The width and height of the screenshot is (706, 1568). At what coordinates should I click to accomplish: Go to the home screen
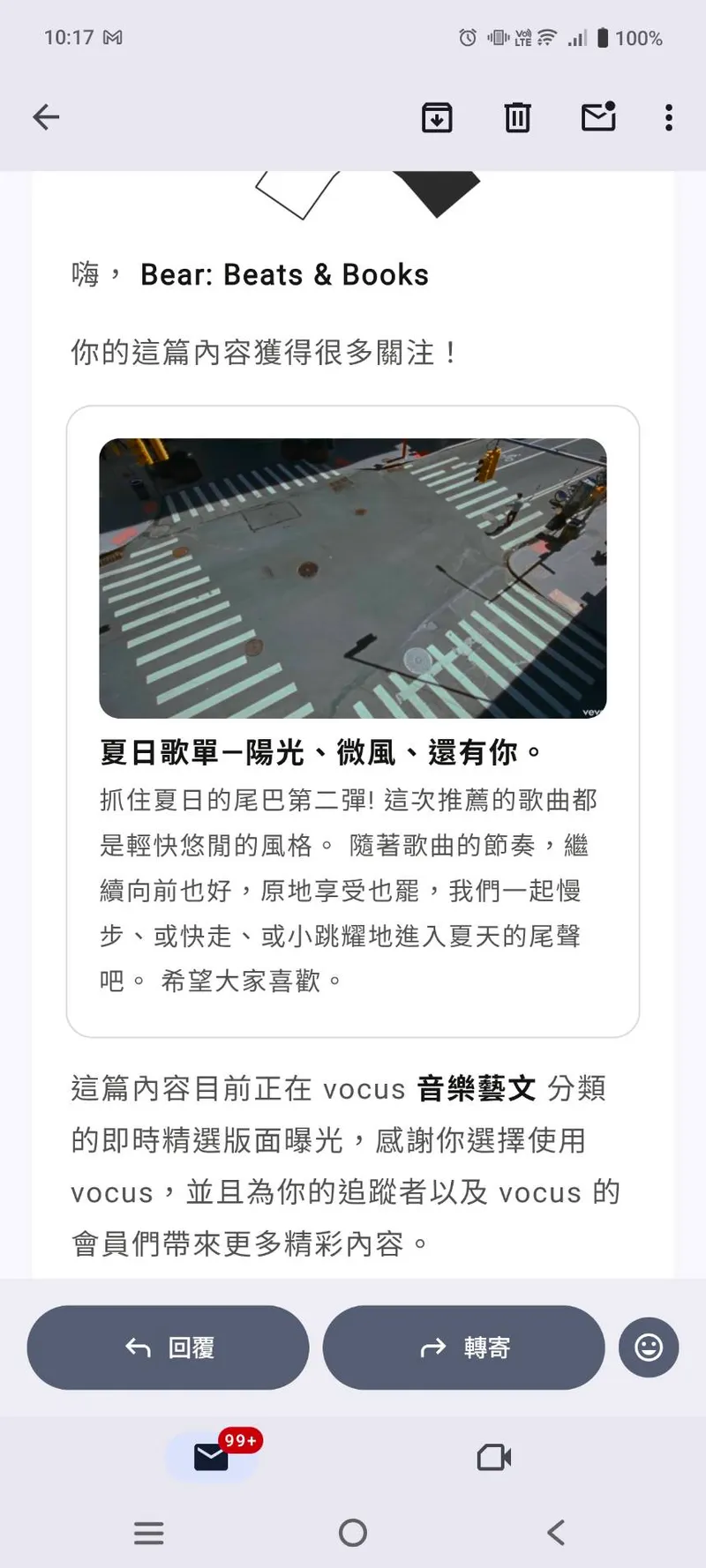[x=353, y=1533]
